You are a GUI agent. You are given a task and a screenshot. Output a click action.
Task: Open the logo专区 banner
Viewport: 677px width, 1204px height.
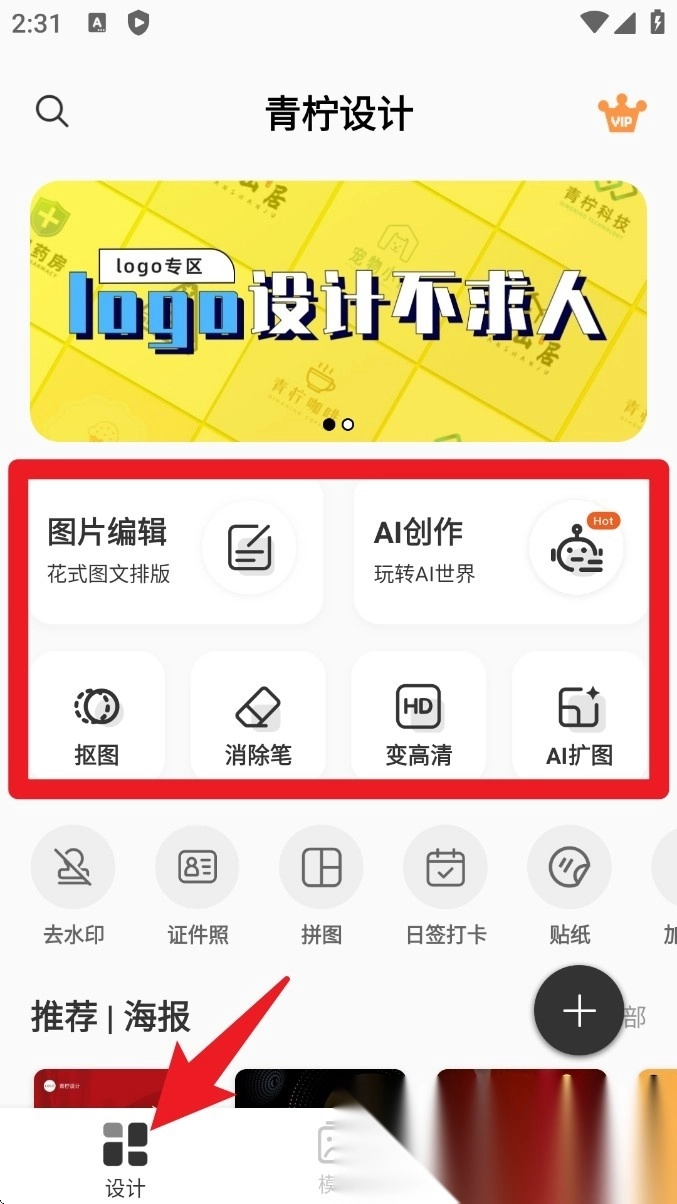tap(338, 311)
